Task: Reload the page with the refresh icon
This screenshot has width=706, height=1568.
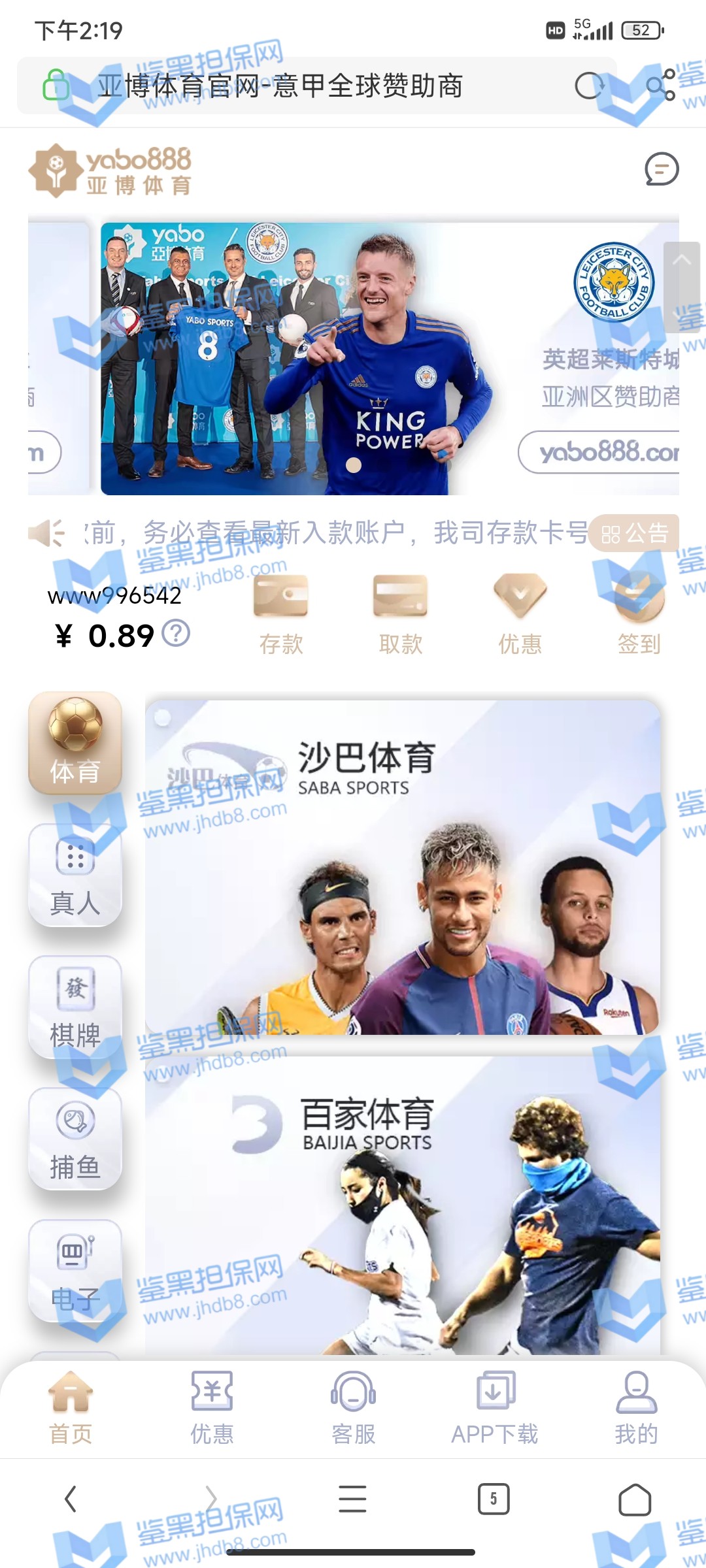Action: pyautogui.click(x=589, y=86)
